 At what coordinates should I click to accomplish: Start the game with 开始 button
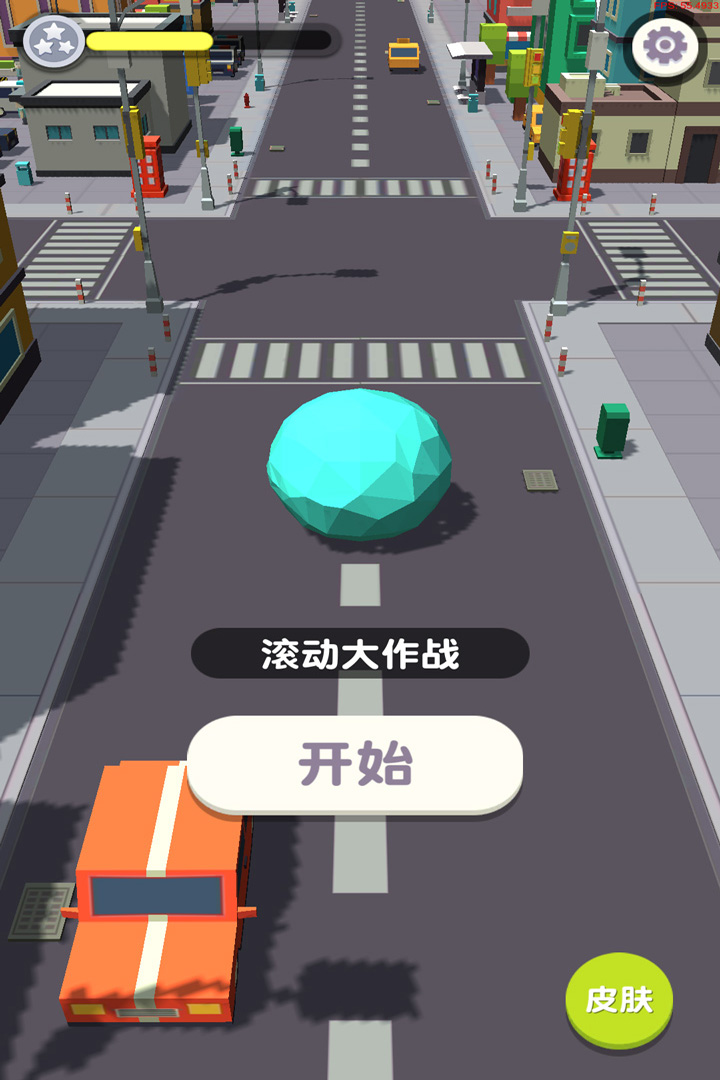355,765
